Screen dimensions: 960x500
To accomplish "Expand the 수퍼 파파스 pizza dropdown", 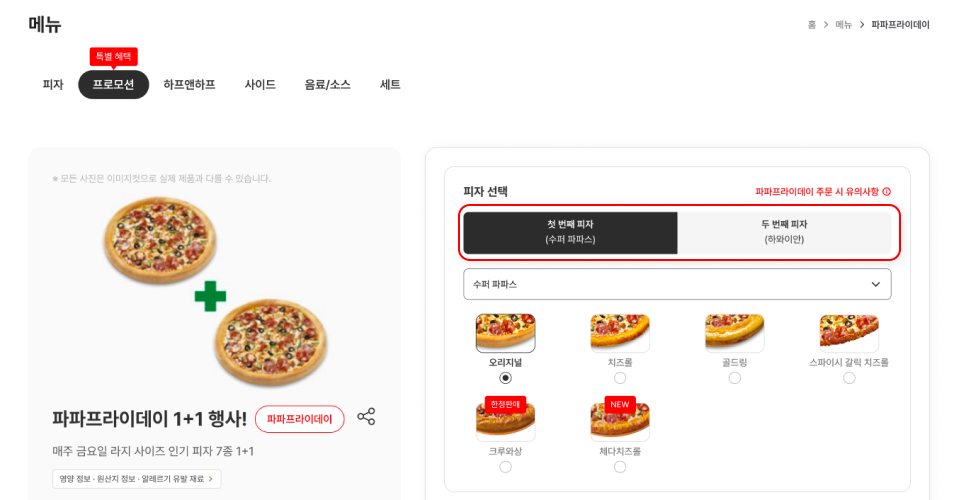I will pyautogui.click(x=677, y=284).
